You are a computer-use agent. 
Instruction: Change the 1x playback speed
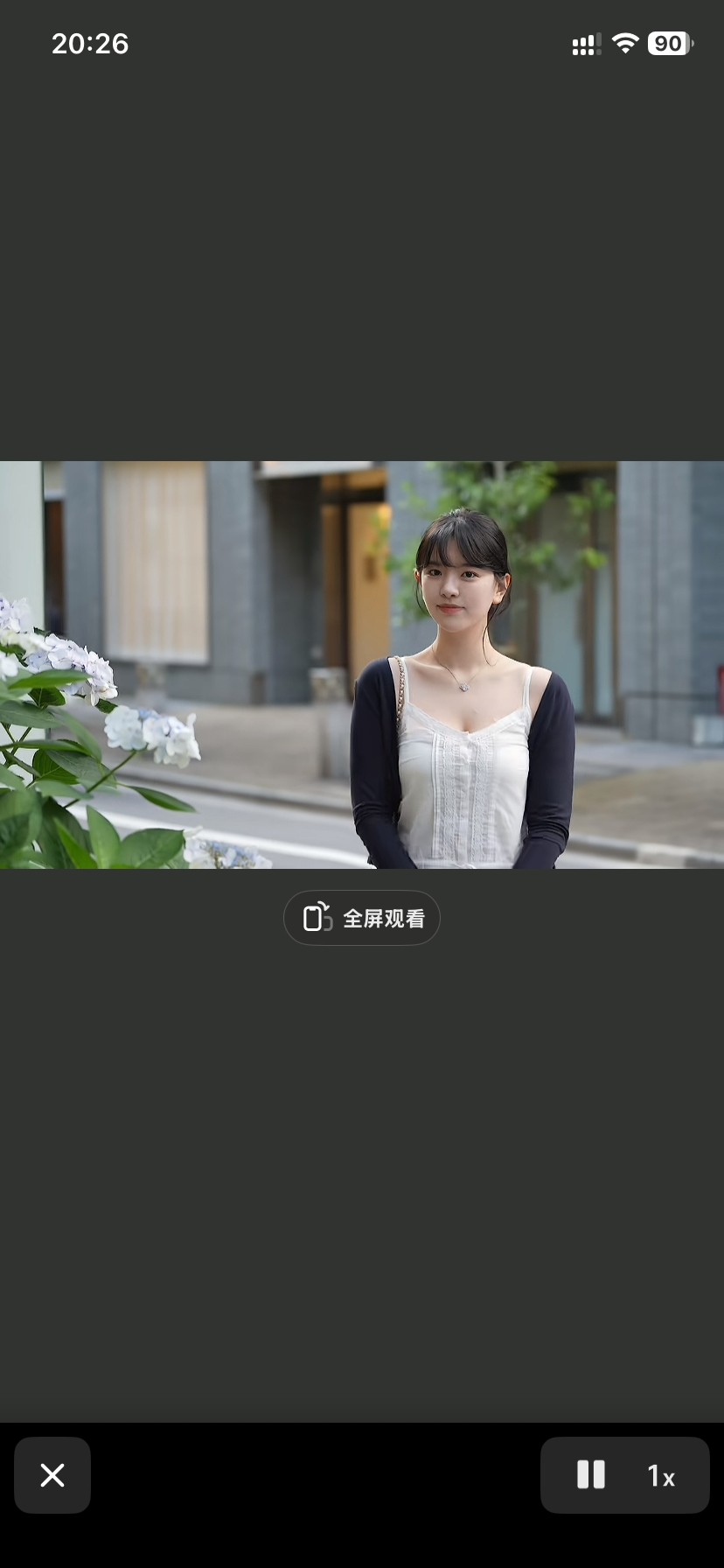tap(661, 1476)
